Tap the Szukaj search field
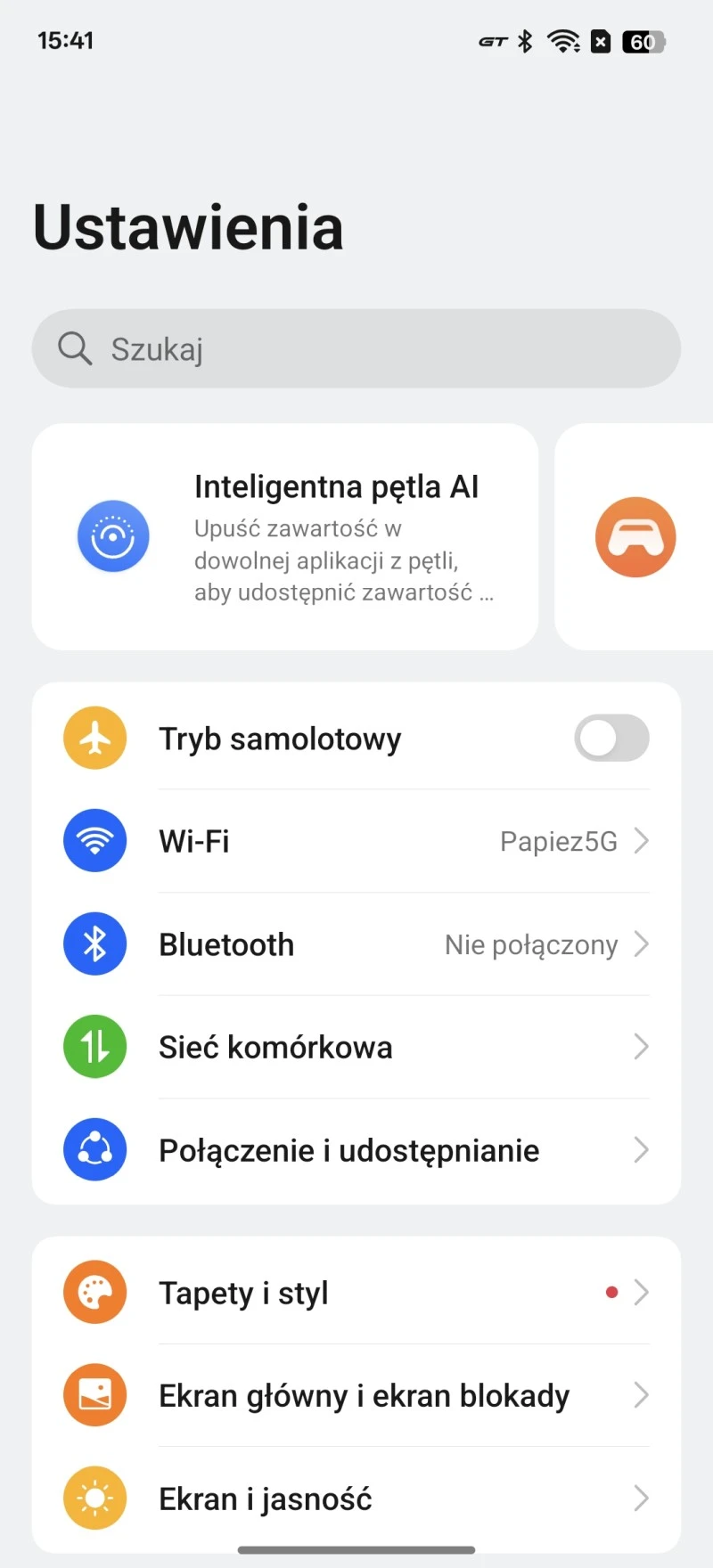713x1568 pixels. (x=356, y=348)
